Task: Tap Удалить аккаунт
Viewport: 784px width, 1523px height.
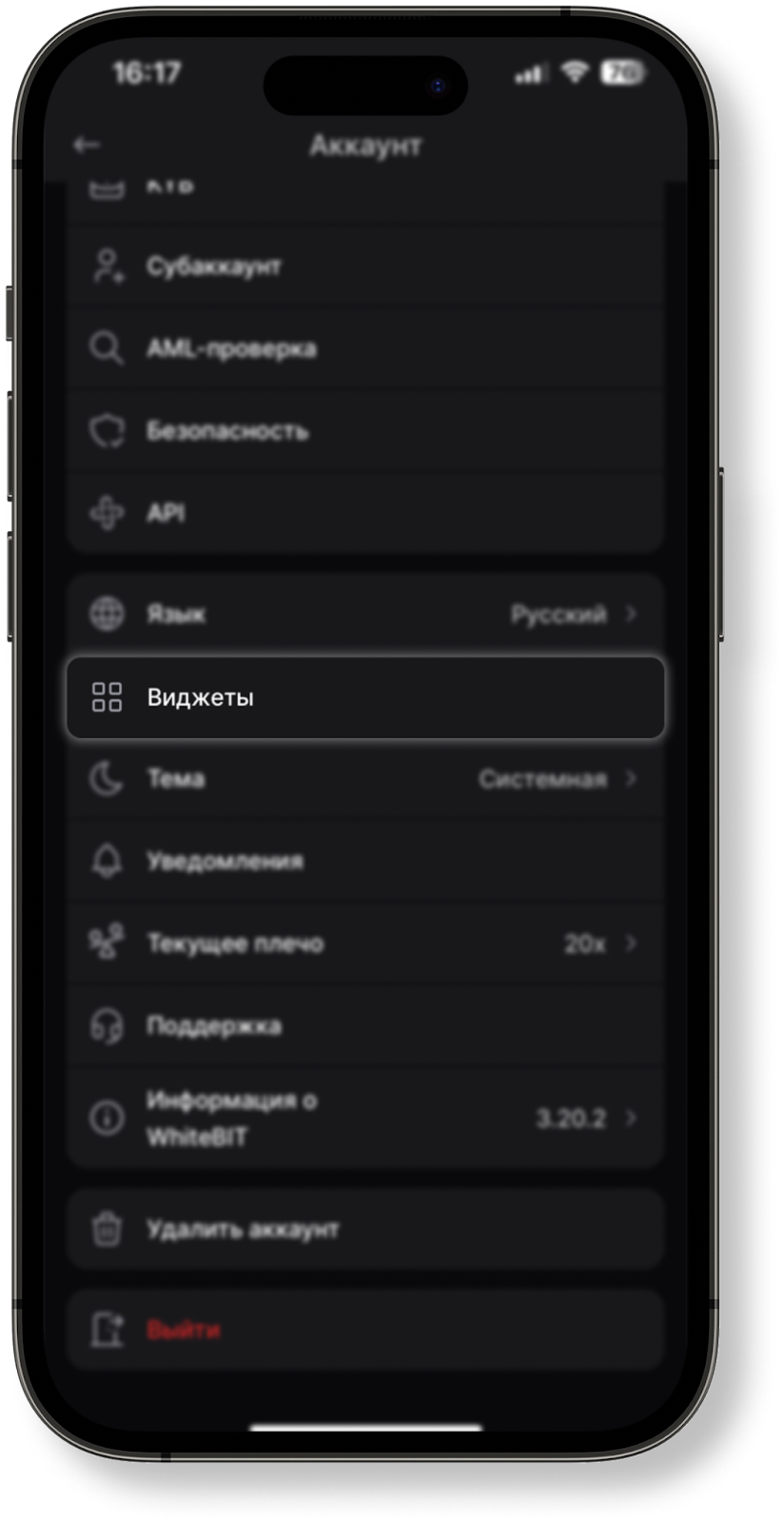Action: tap(365, 1229)
